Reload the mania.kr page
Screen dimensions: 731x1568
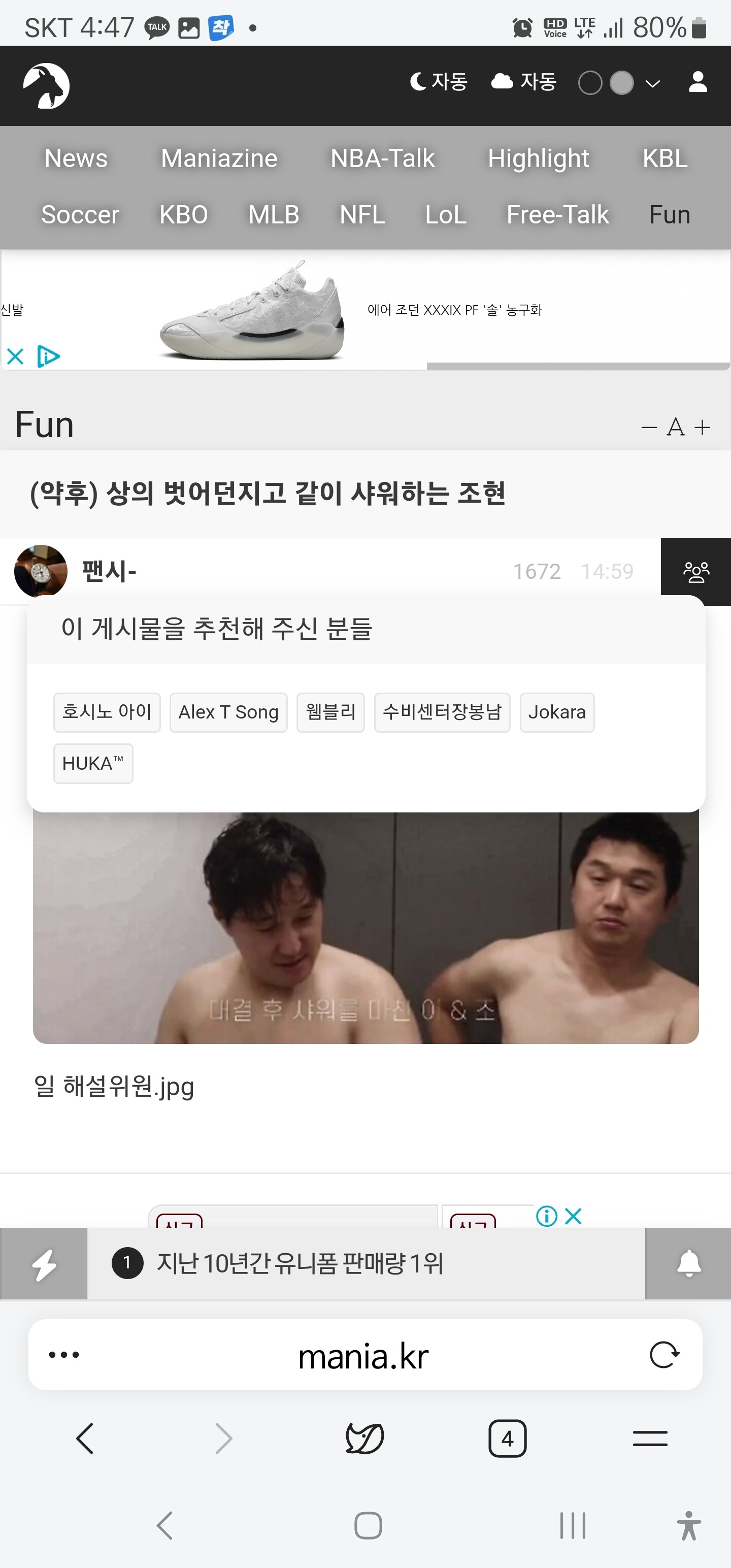coord(664,1355)
